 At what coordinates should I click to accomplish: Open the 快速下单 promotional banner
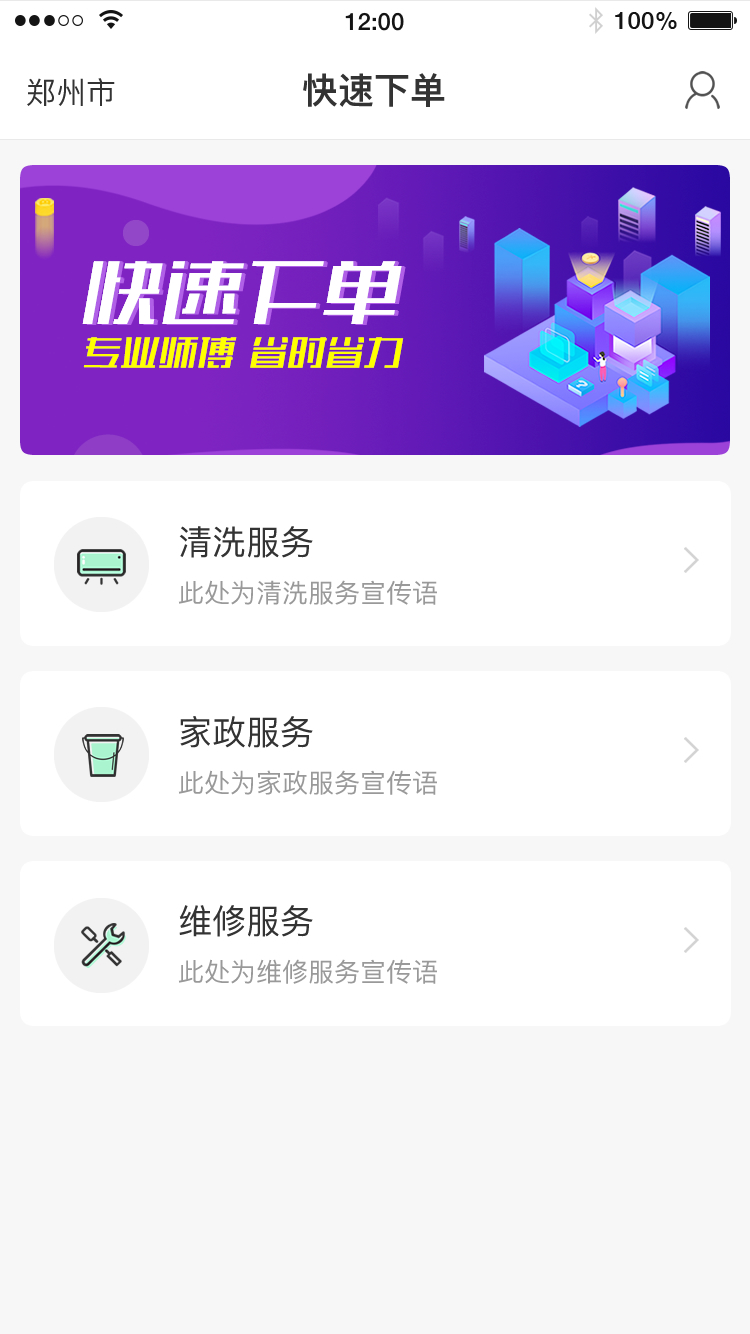375,310
